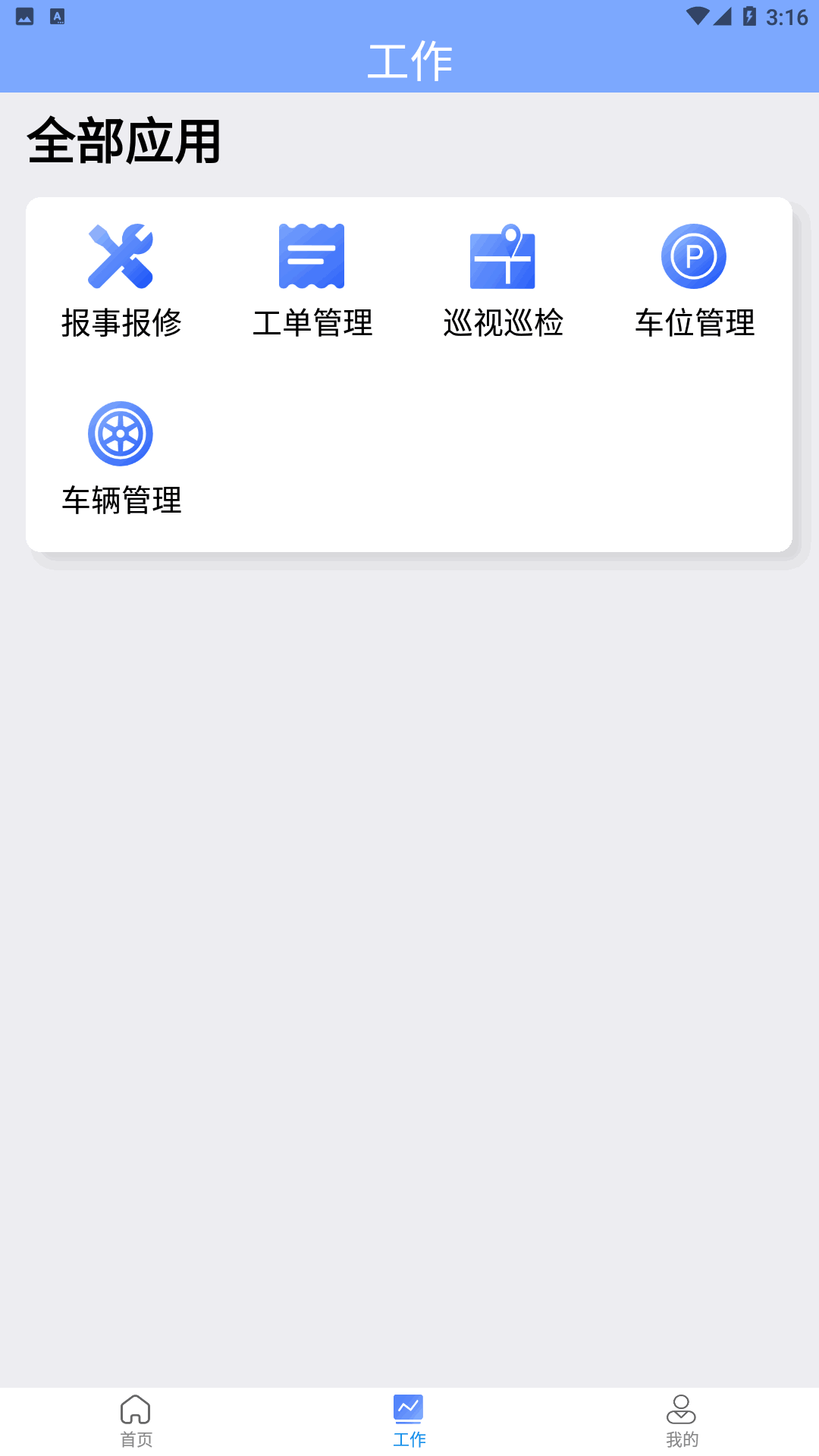Open 报事报修 repair reporting
This screenshot has width=819, height=1456.
click(x=121, y=281)
